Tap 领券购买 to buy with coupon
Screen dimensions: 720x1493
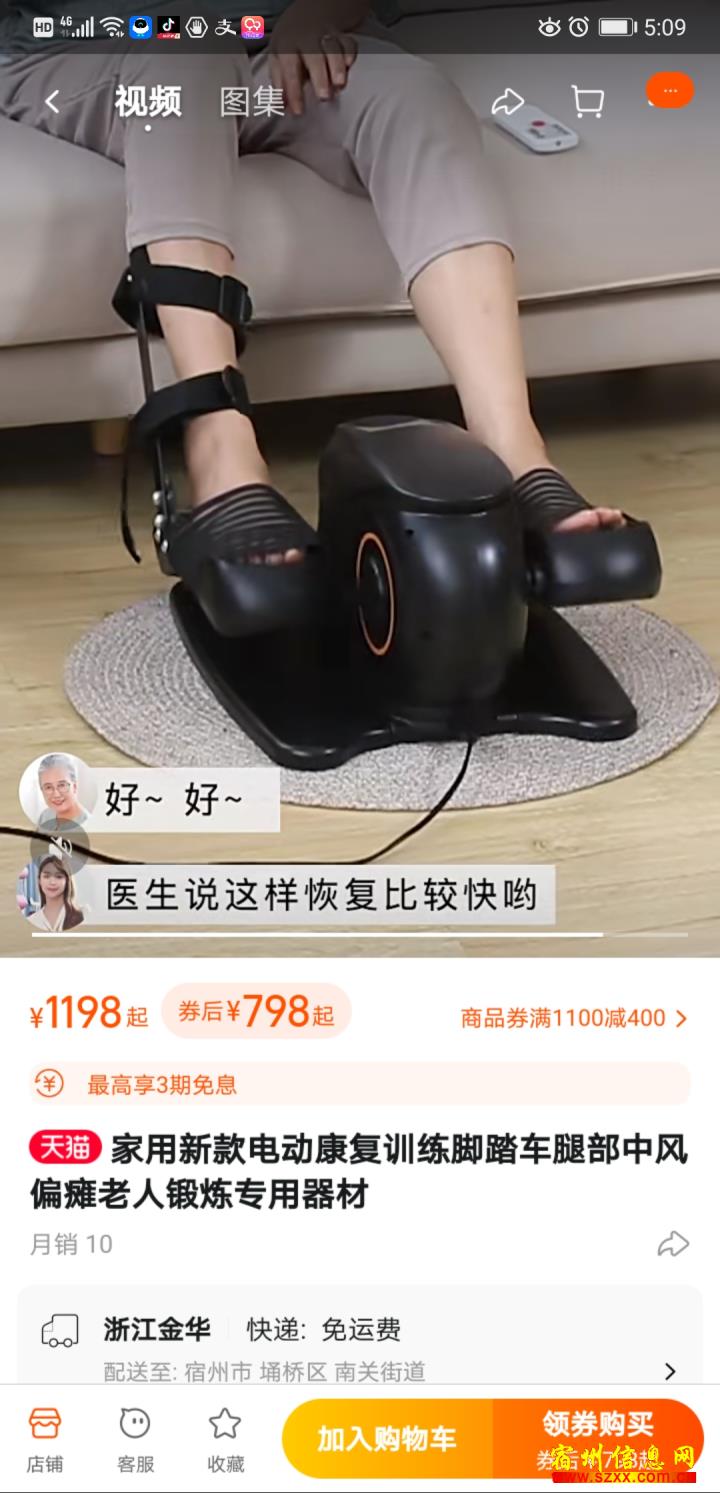point(598,1438)
